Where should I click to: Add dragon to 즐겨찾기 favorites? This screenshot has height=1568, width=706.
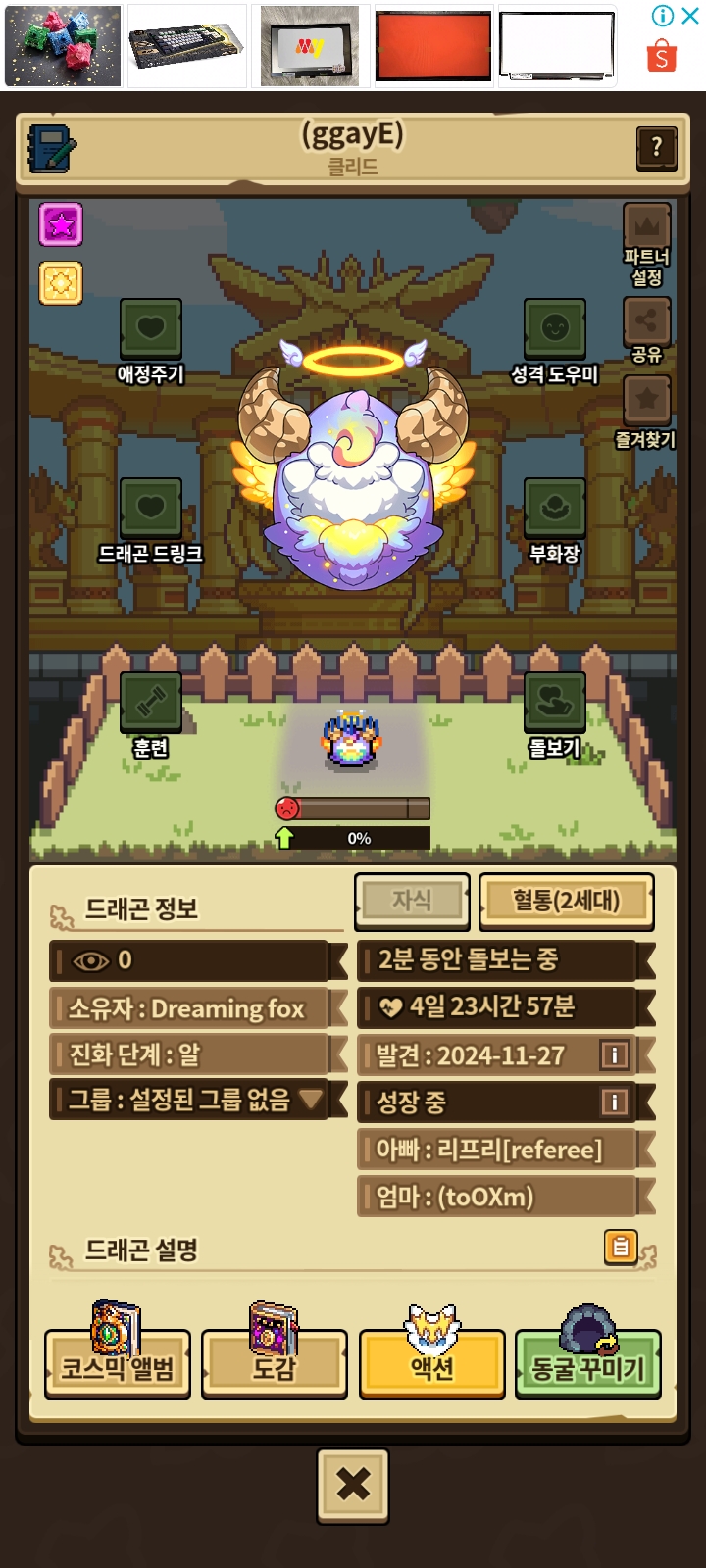tap(646, 400)
